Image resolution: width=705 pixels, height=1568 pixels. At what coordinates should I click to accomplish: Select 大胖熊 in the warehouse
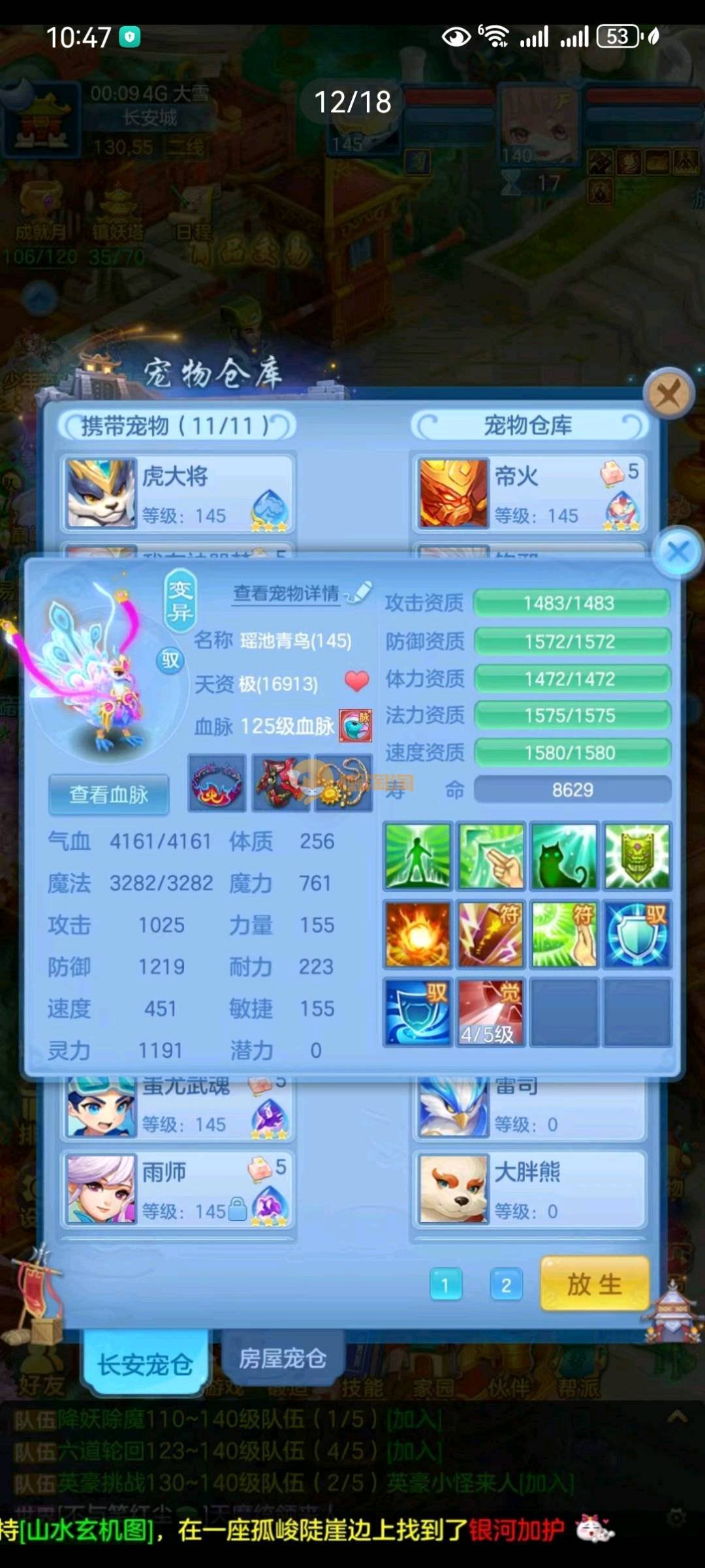click(x=529, y=1189)
